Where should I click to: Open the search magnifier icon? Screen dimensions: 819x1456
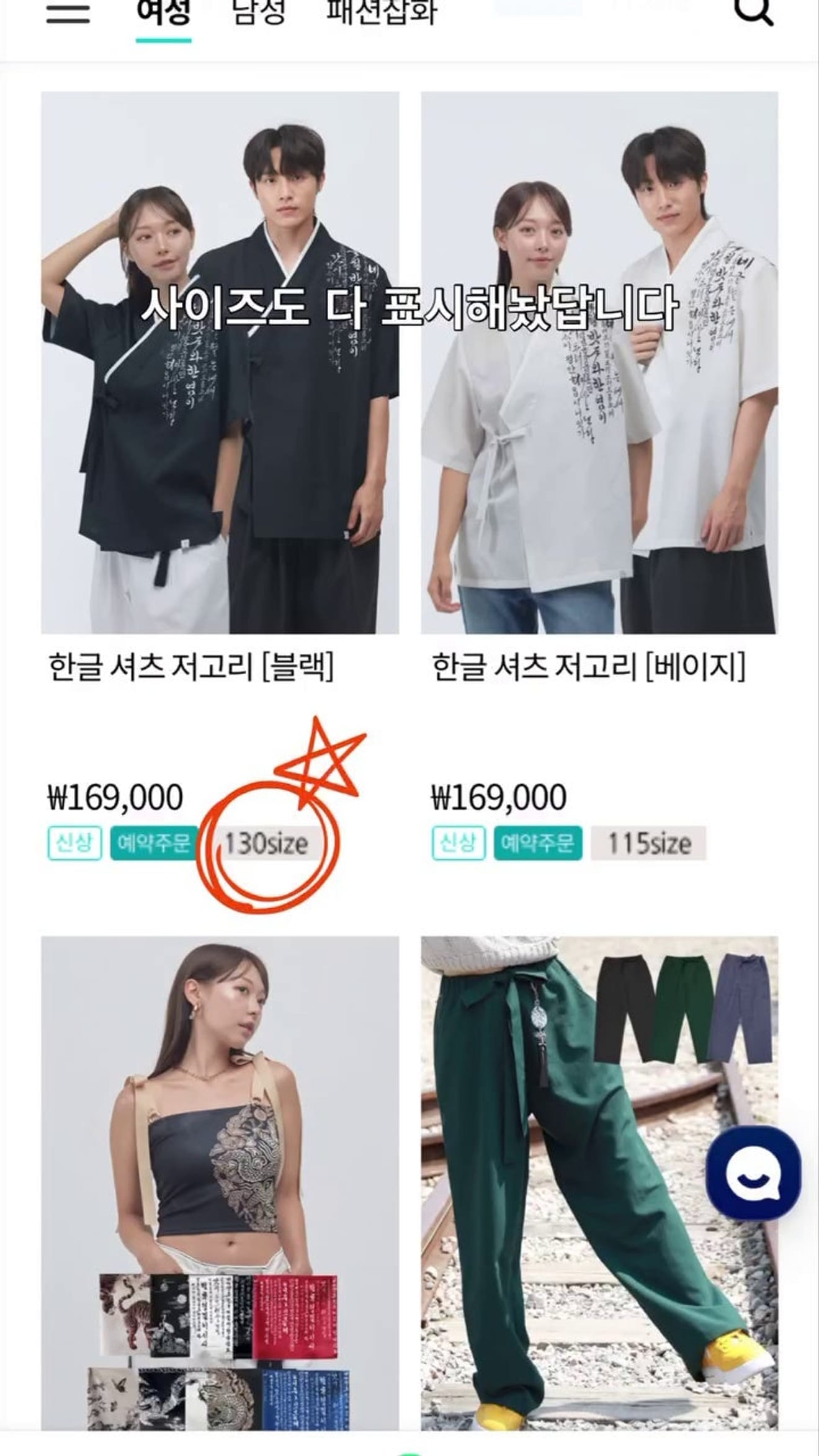(753, 11)
